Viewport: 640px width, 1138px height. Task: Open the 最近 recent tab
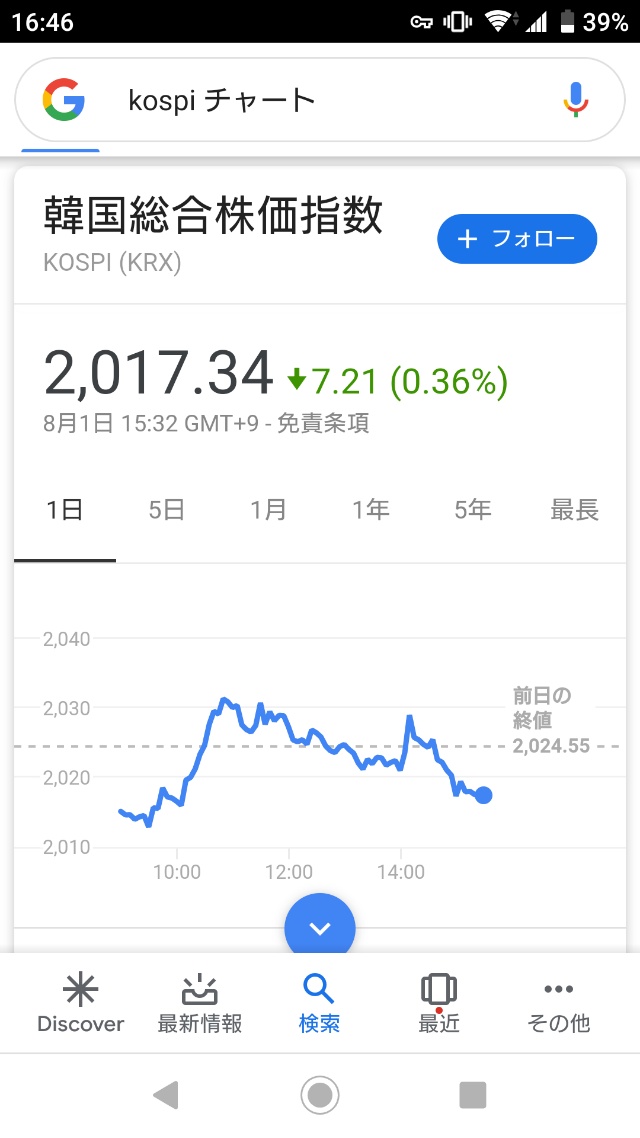pyautogui.click(x=439, y=1004)
